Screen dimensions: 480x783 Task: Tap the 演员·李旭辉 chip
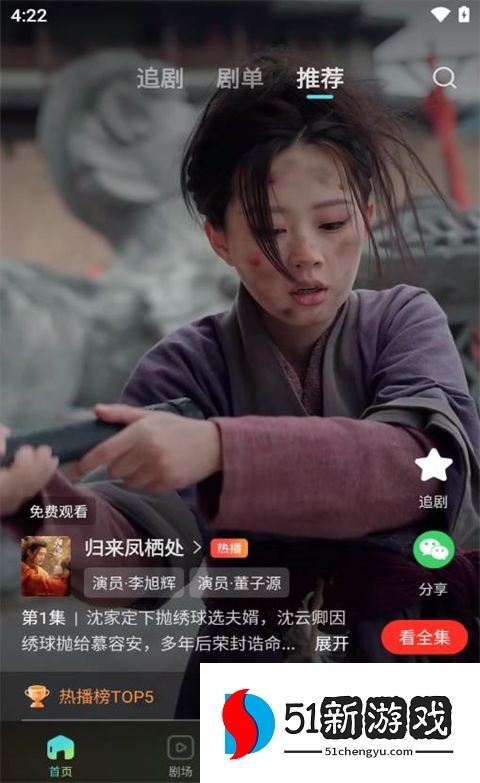coord(134,583)
